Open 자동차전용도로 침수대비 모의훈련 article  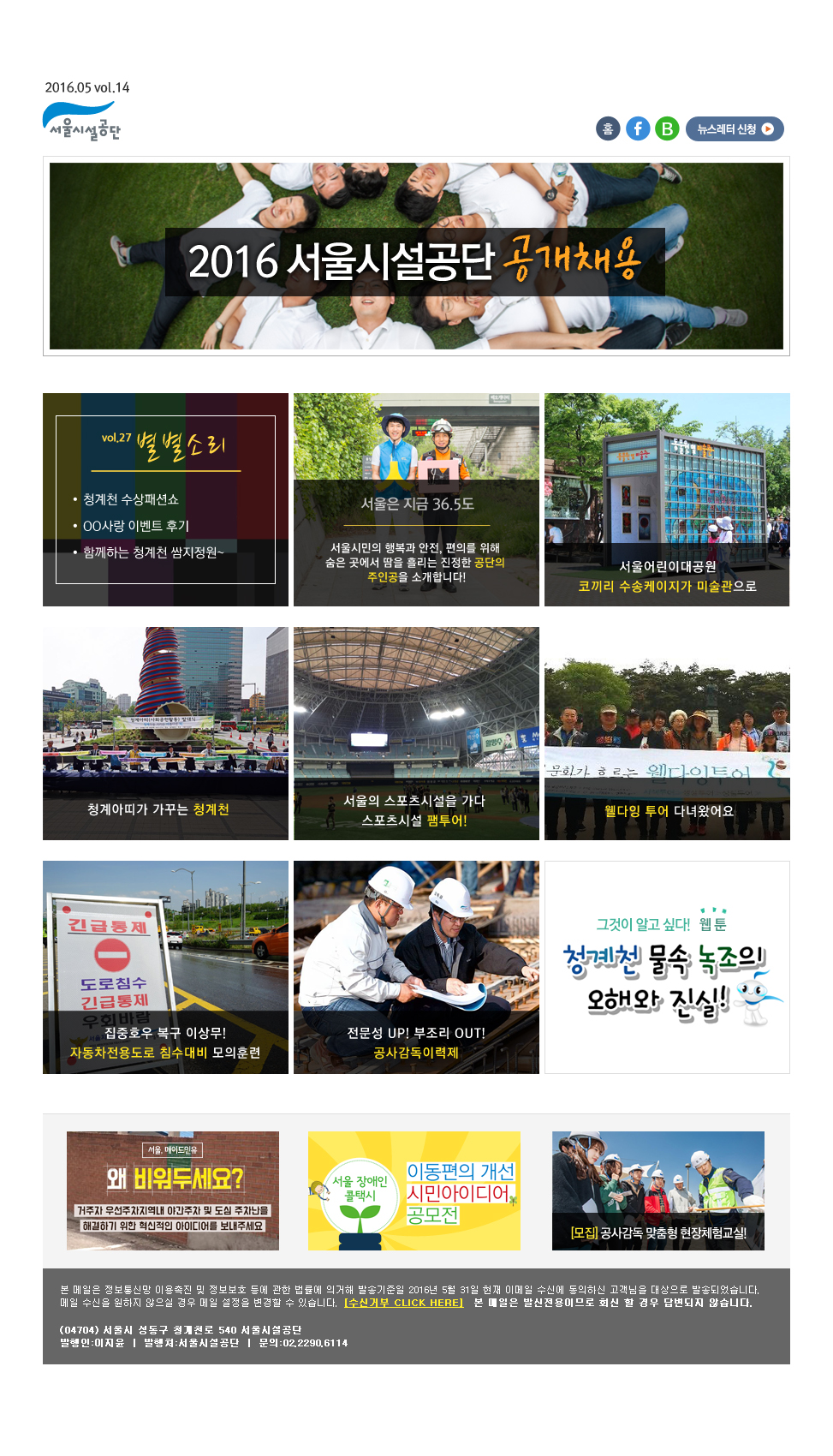pos(165,967)
